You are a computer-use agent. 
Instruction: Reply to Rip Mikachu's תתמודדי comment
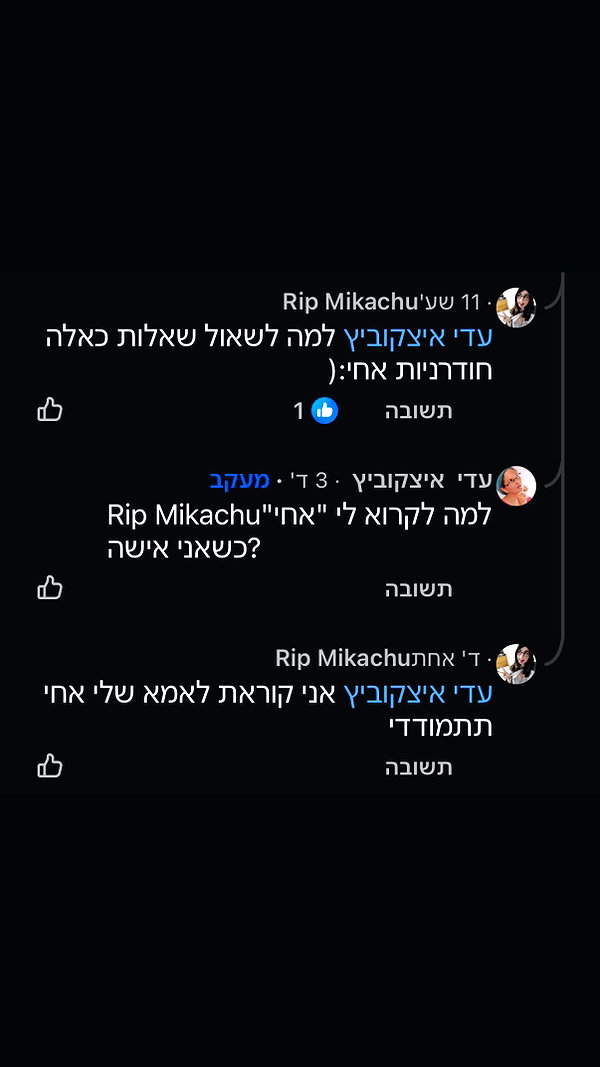[418, 768]
